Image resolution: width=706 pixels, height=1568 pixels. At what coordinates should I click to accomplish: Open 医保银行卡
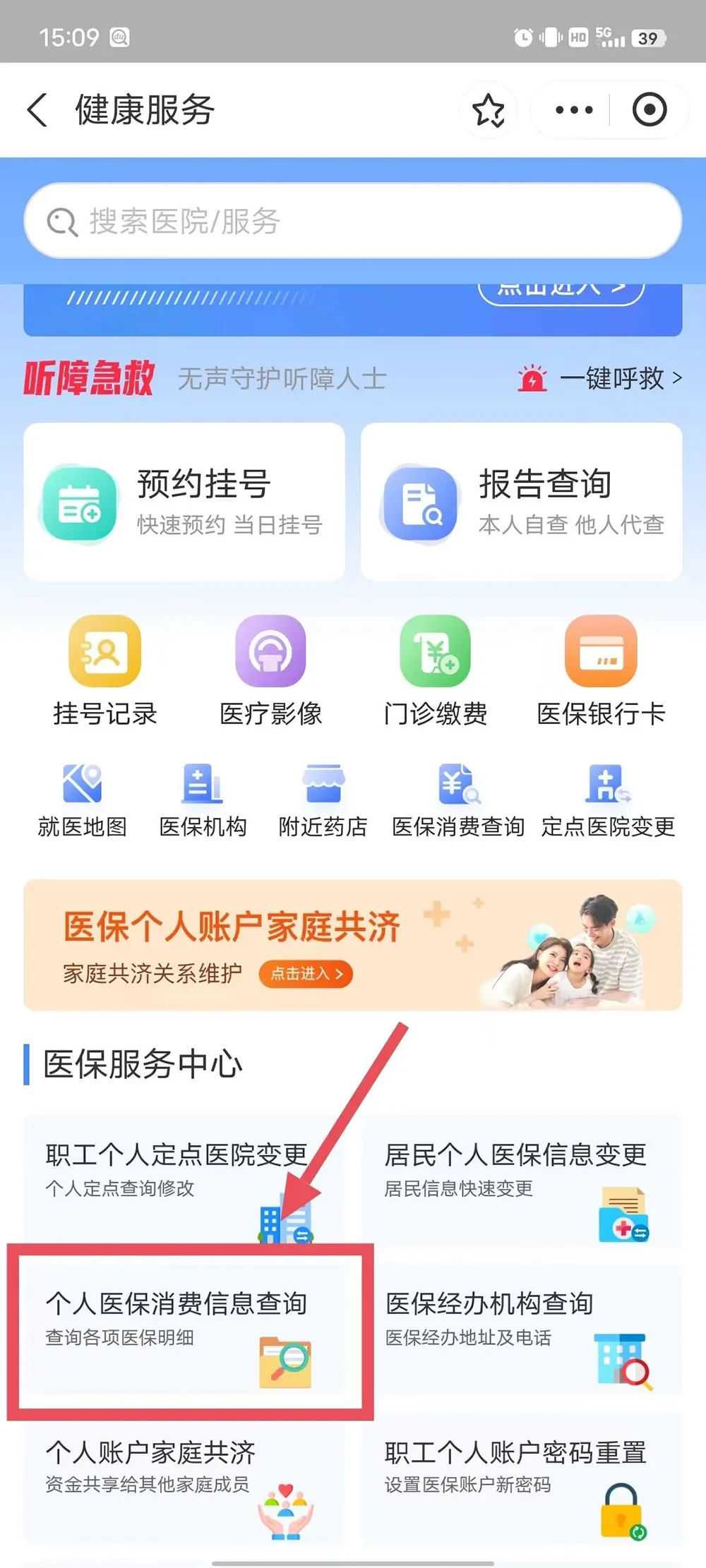[x=601, y=670]
